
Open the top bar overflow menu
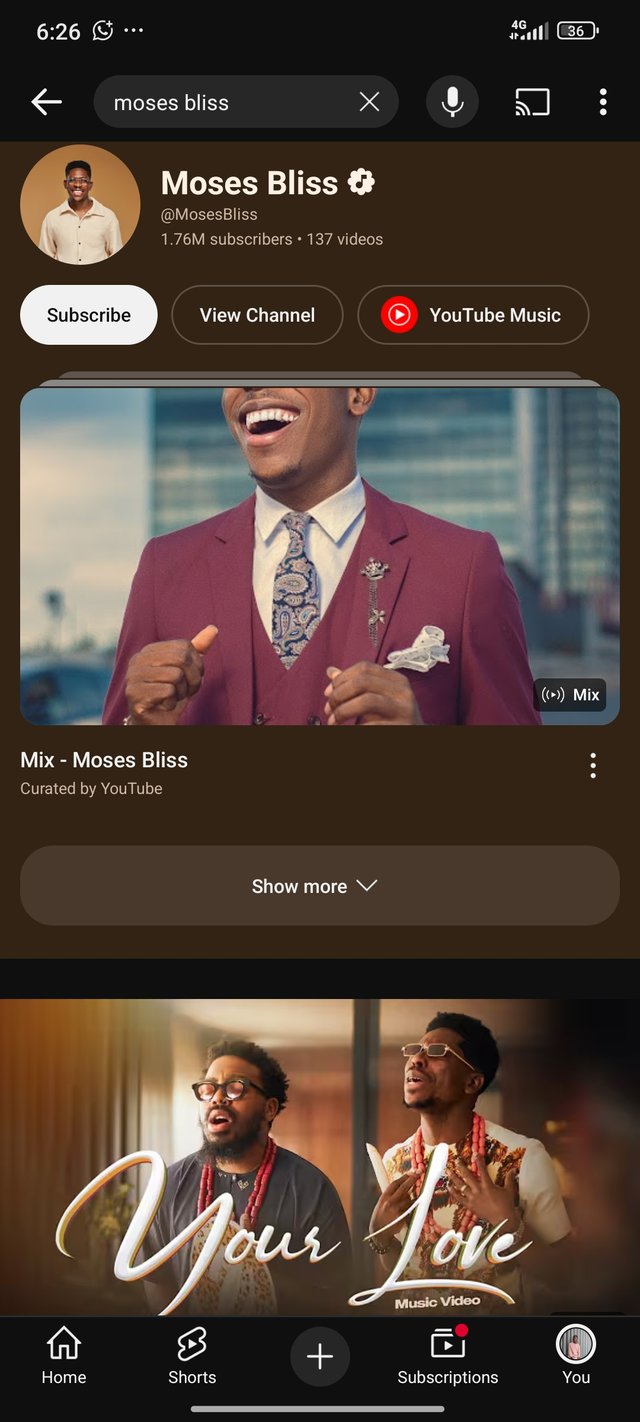[603, 102]
